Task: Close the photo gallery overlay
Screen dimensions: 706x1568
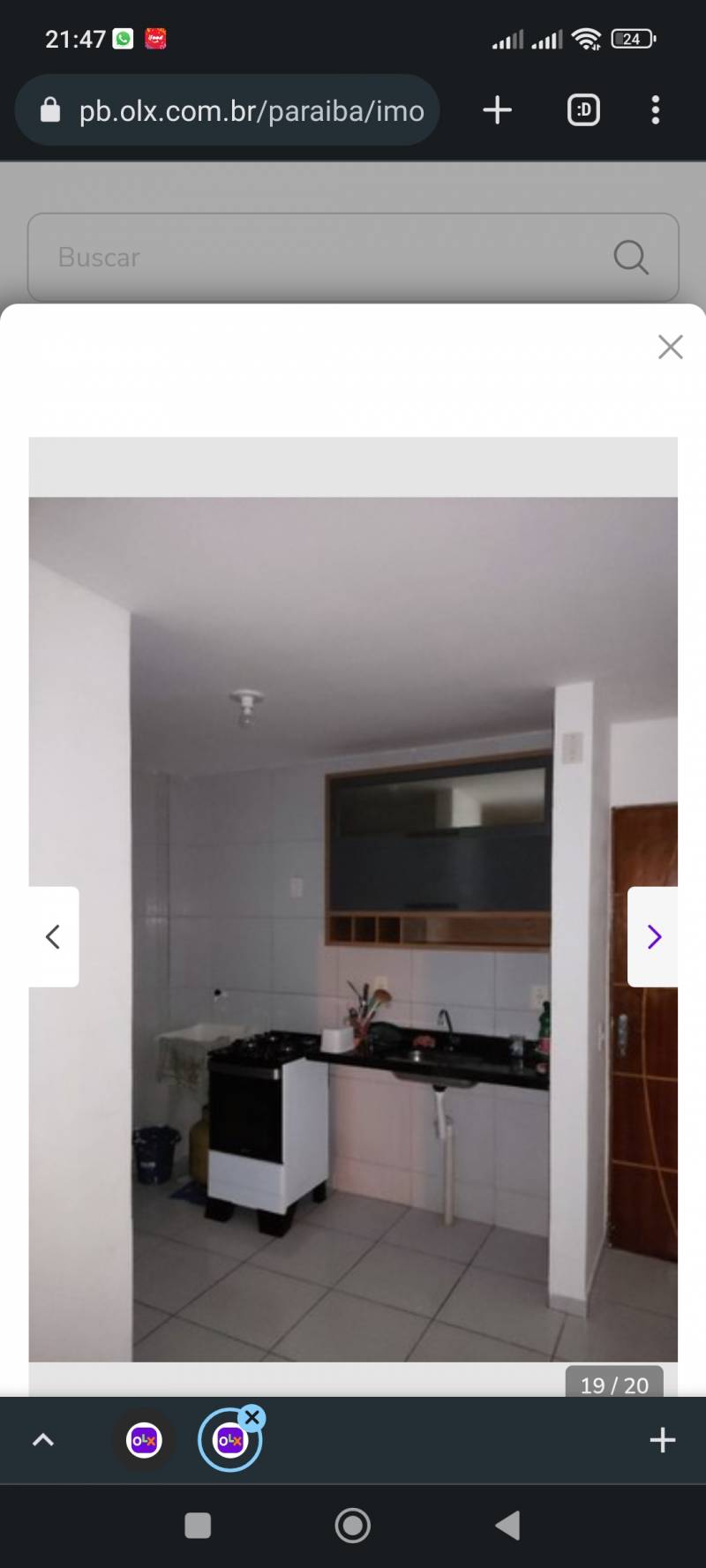Action: (x=670, y=347)
